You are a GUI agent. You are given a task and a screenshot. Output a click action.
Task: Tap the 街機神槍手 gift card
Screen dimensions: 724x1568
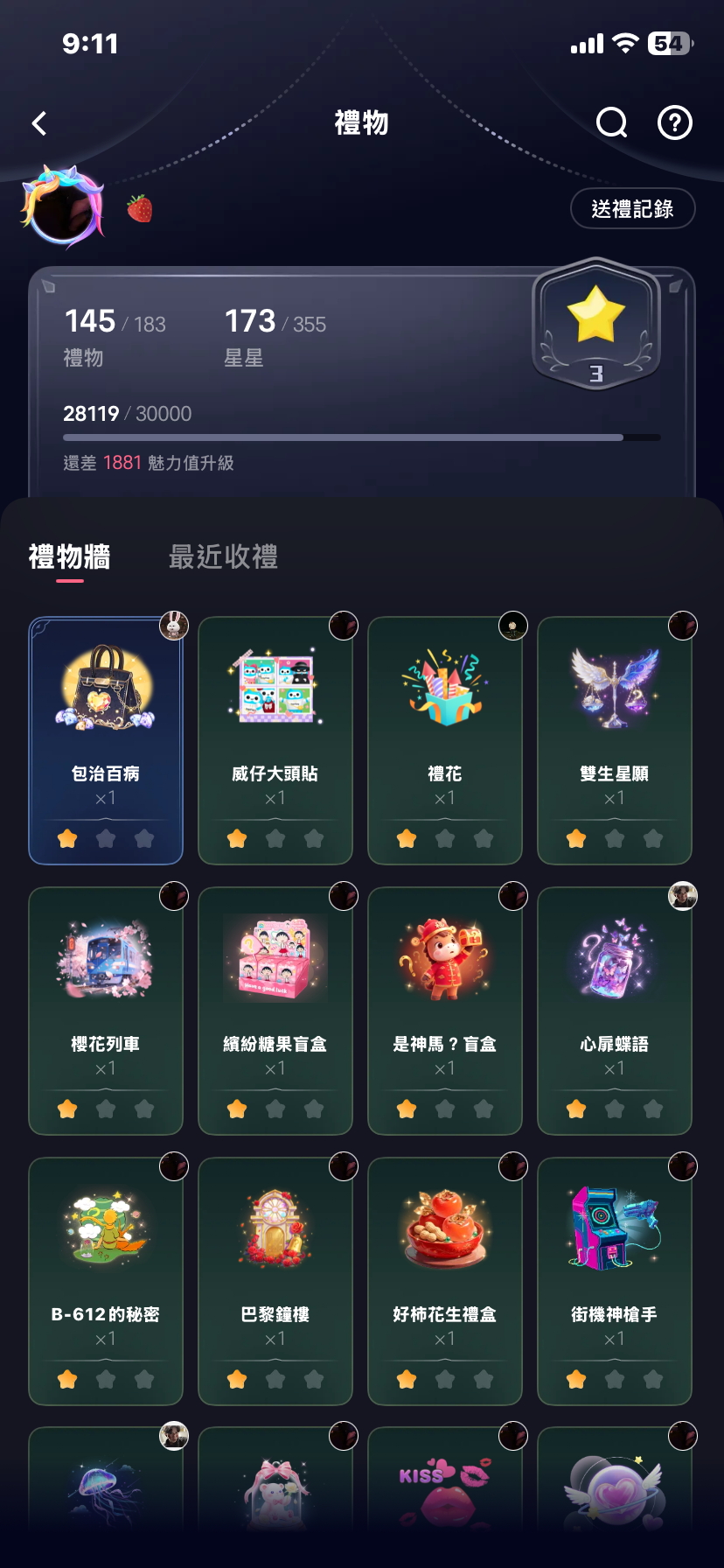click(615, 1281)
